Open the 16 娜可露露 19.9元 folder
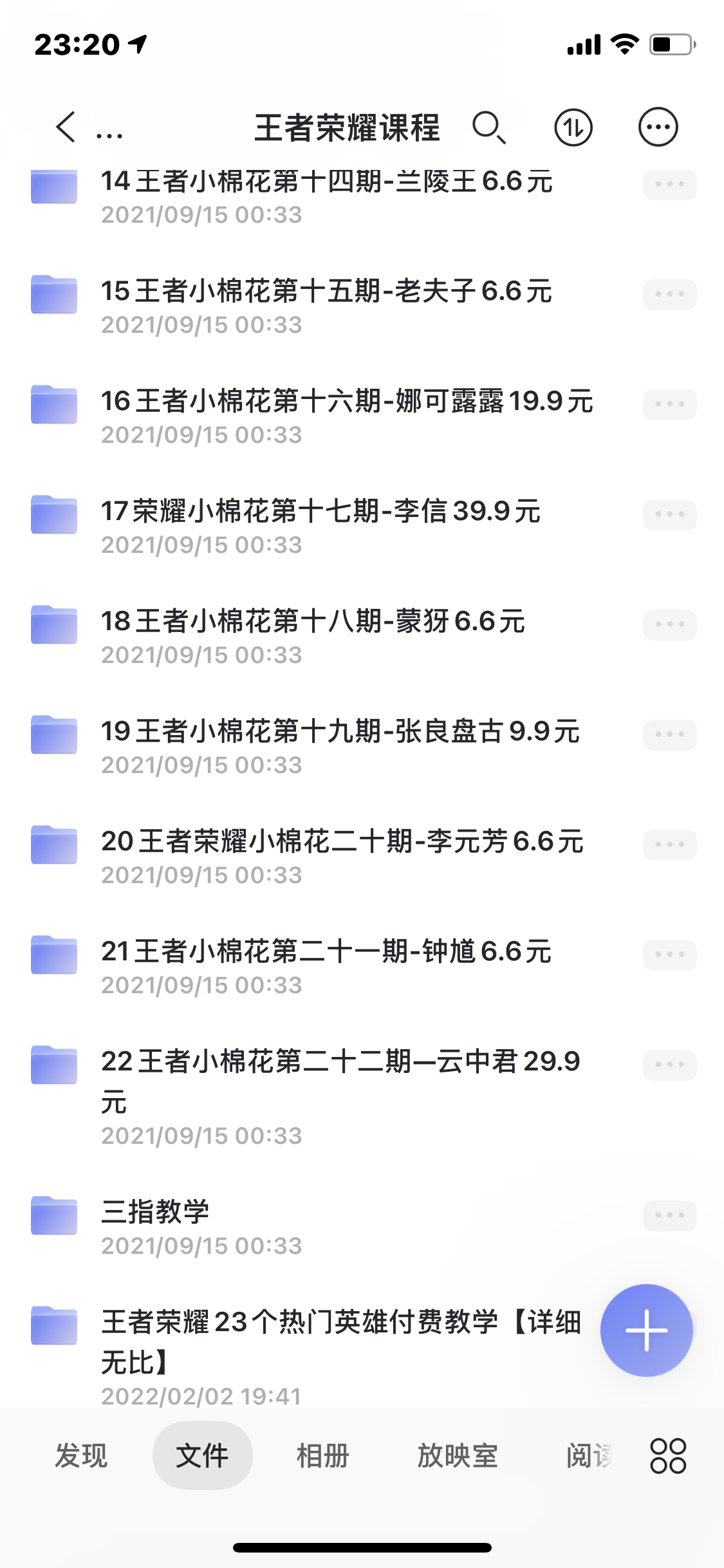Screen dimensions: 724x1568 pos(346,402)
